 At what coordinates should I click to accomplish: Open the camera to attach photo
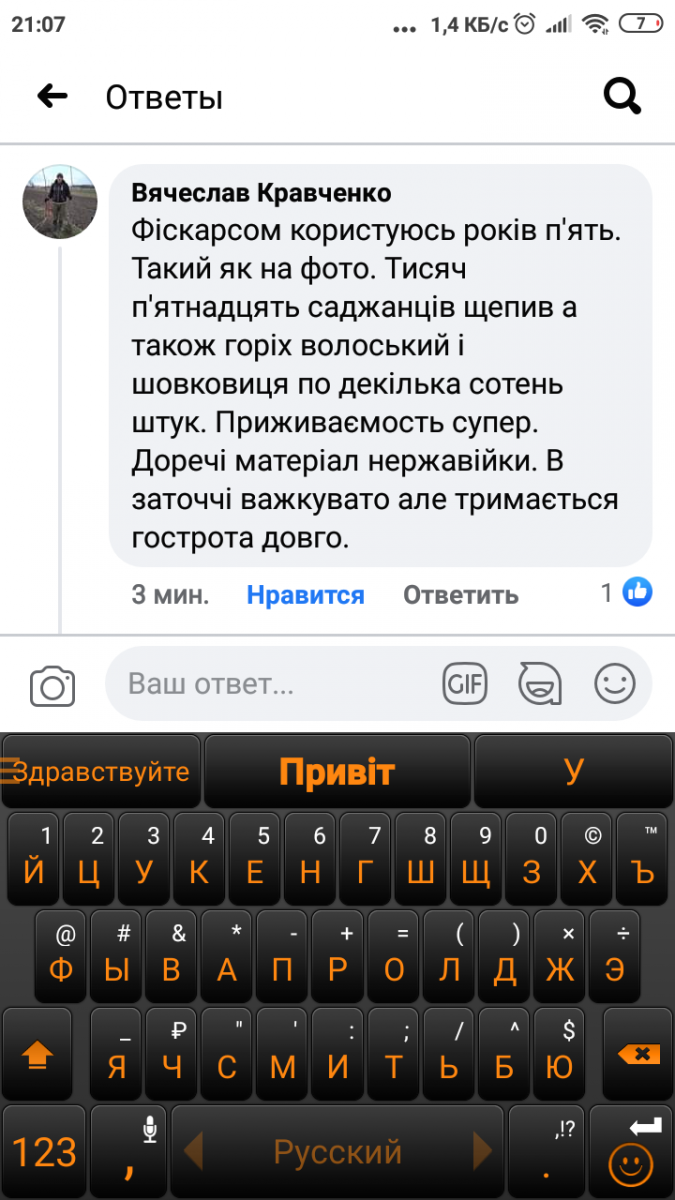[53, 685]
